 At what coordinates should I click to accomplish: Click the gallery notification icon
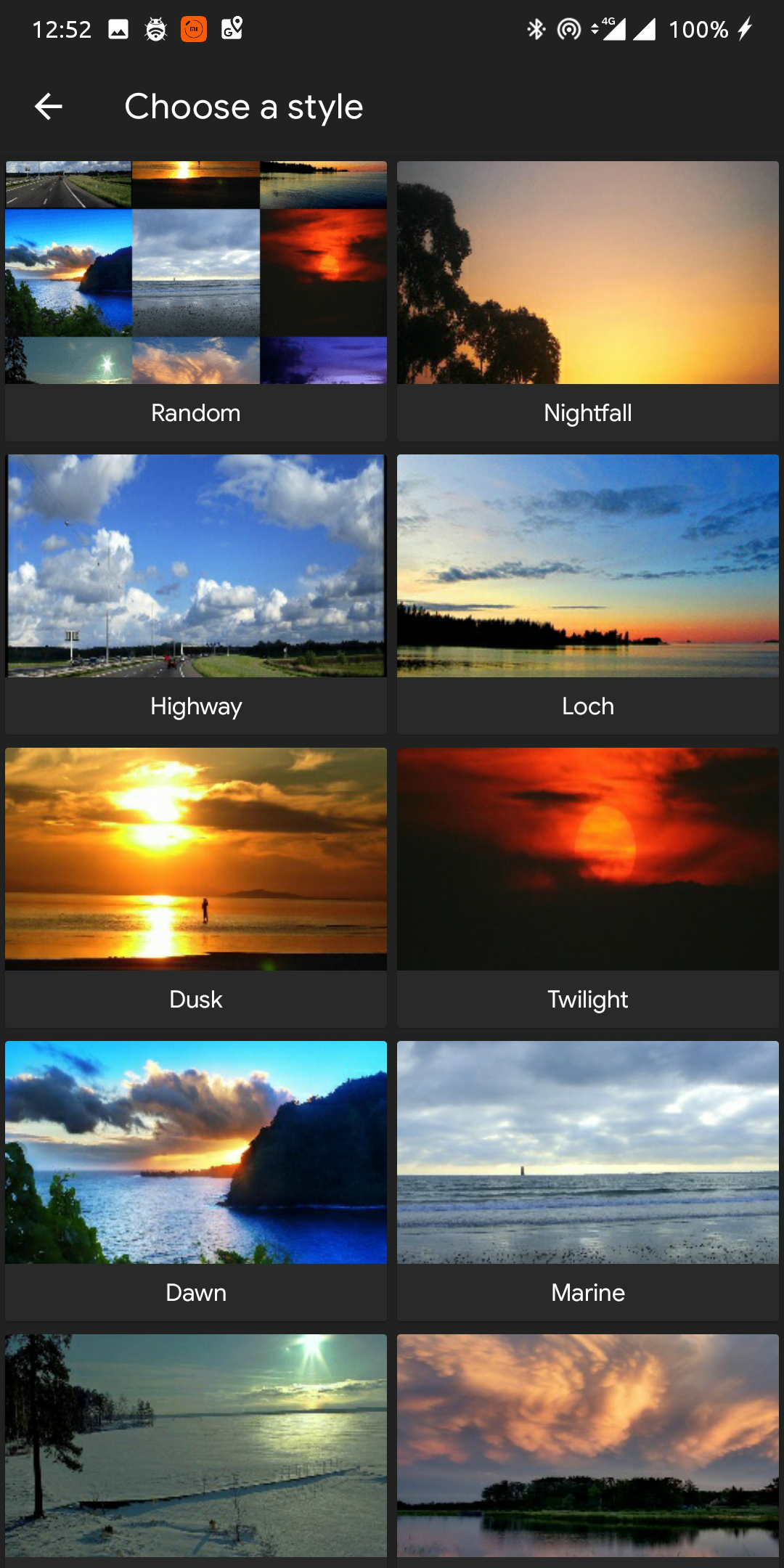118,29
